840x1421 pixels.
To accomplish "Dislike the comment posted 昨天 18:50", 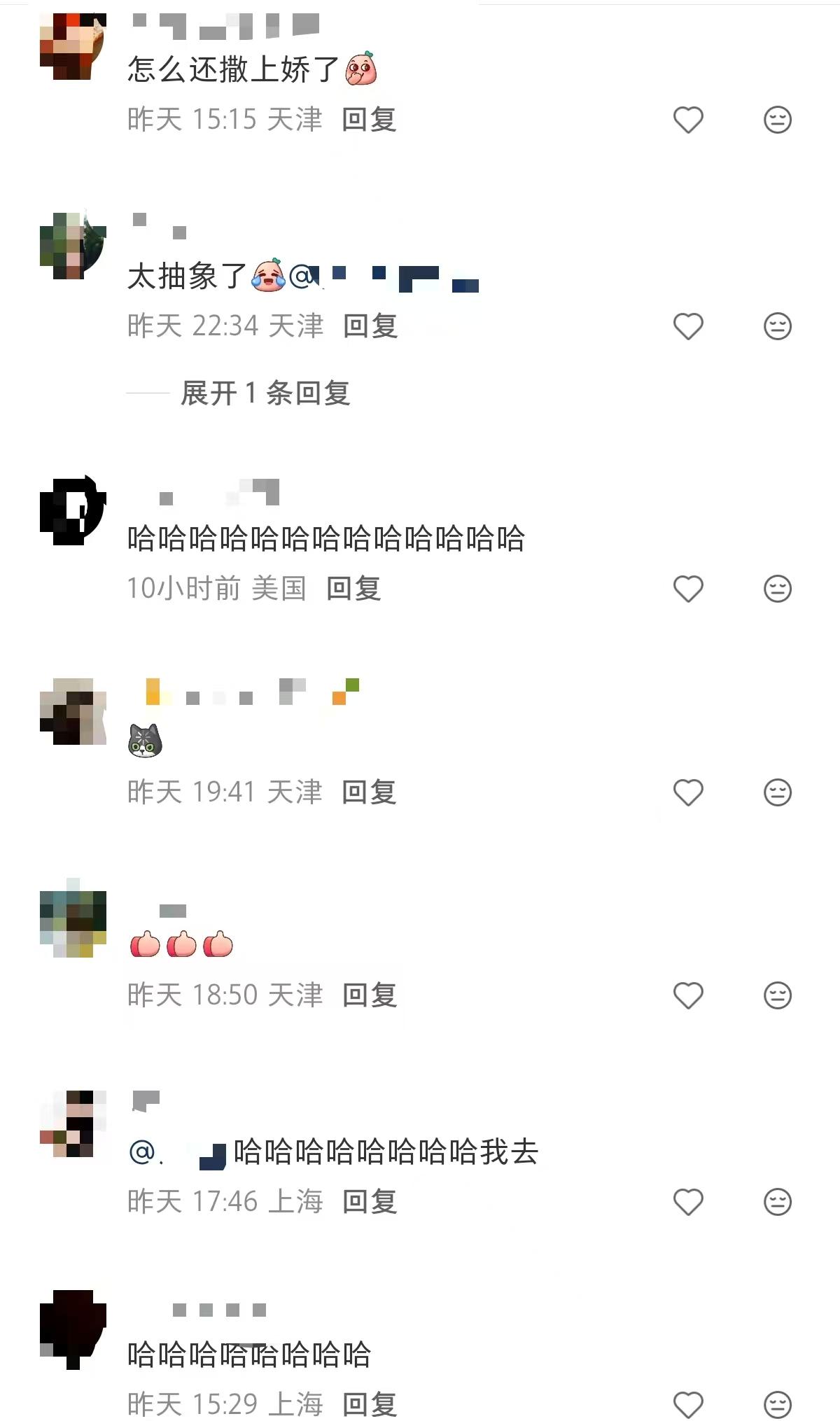I will coord(777,995).
